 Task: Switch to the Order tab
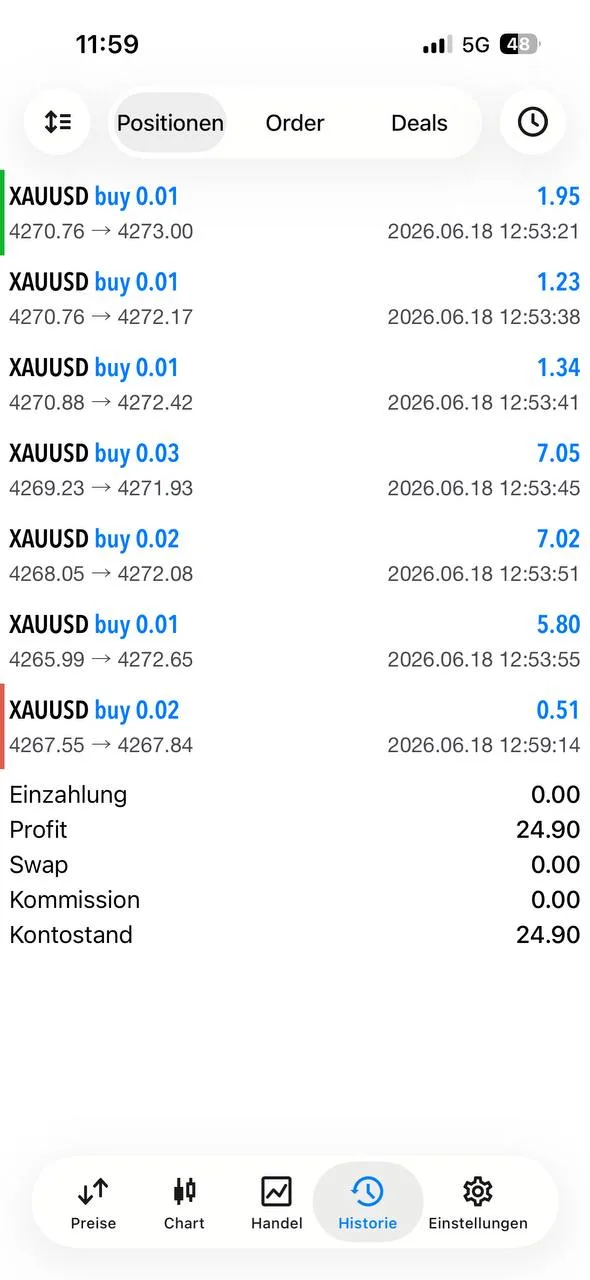pyautogui.click(x=295, y=123)
